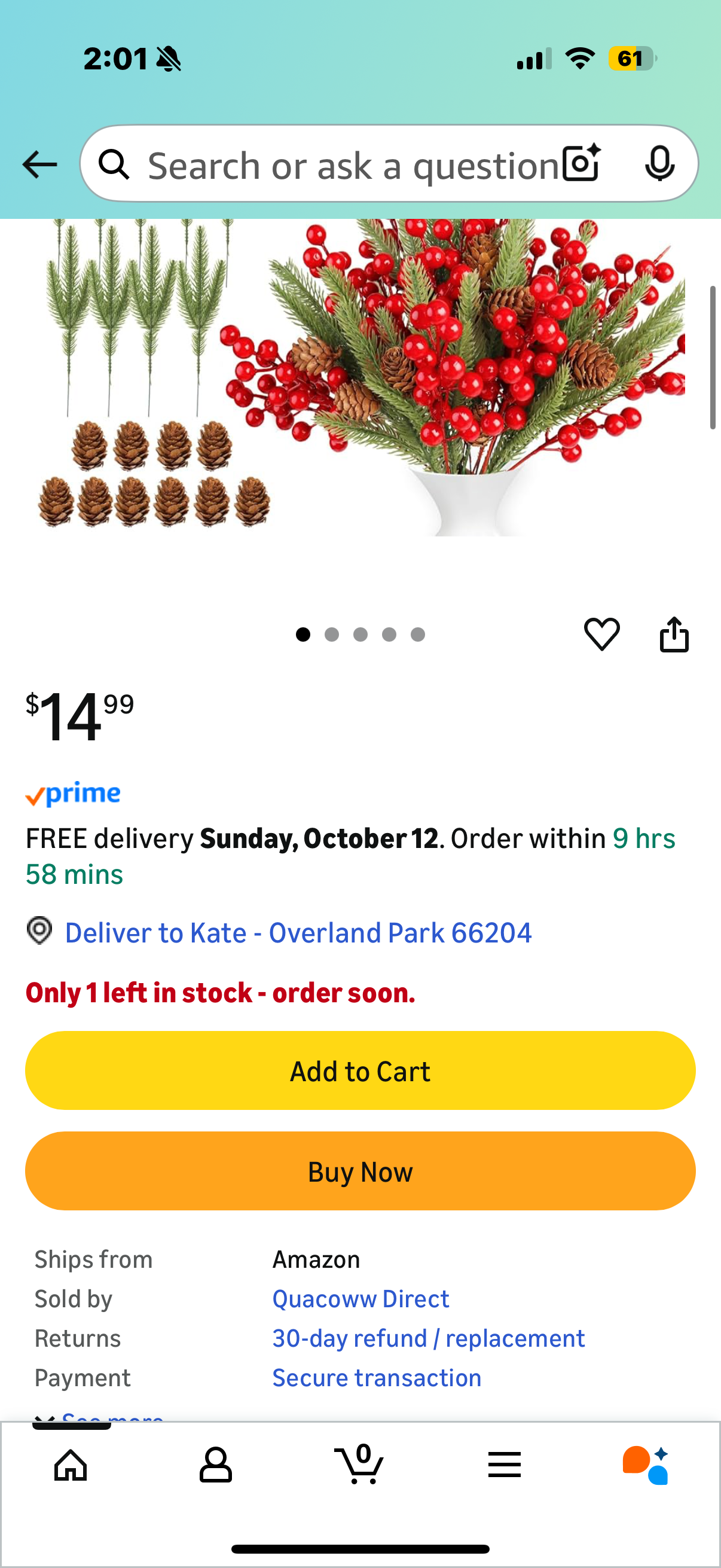Screen dimensions: 721x1568
Task: Add item to wish list with heart
Action: [x=602, y=634]
